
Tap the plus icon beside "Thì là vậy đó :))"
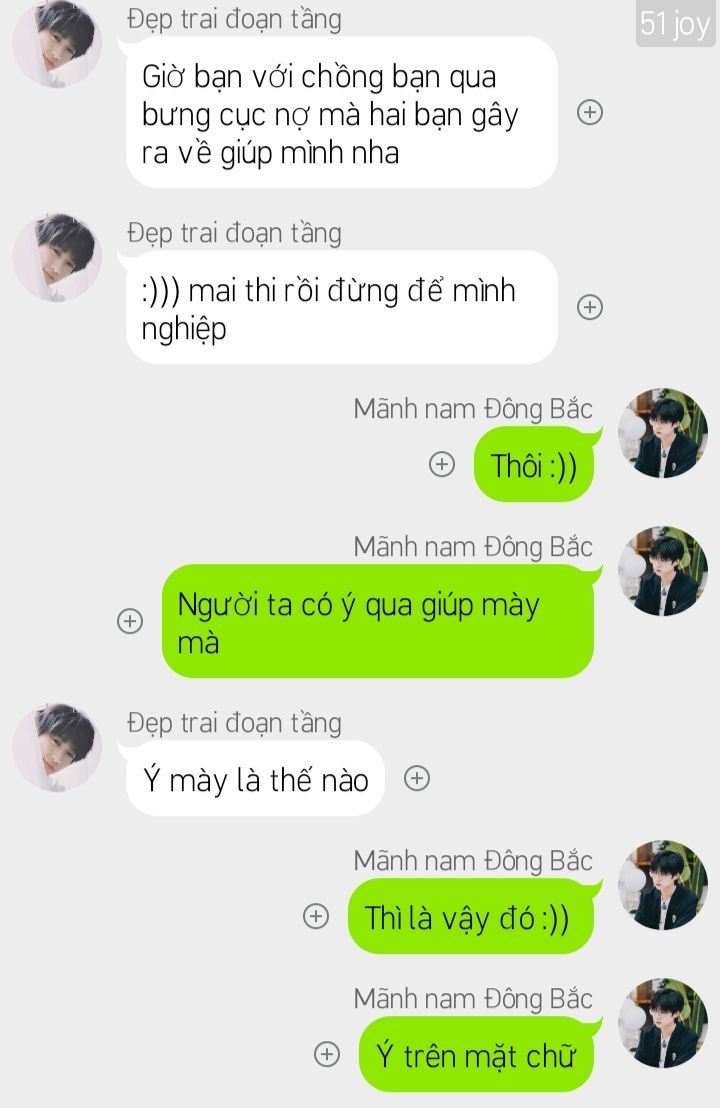point(316,916)
